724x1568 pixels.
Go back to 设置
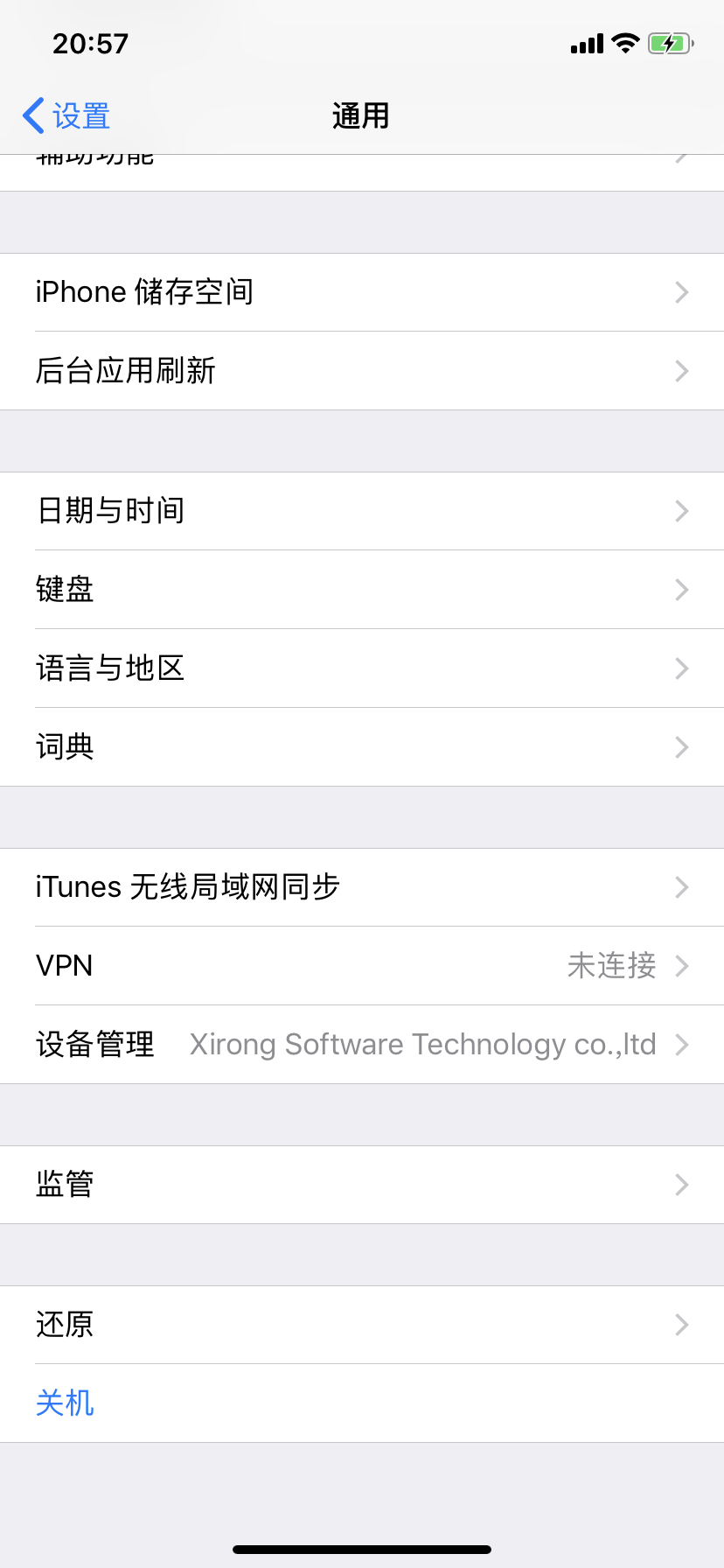(x=66, y=115)
